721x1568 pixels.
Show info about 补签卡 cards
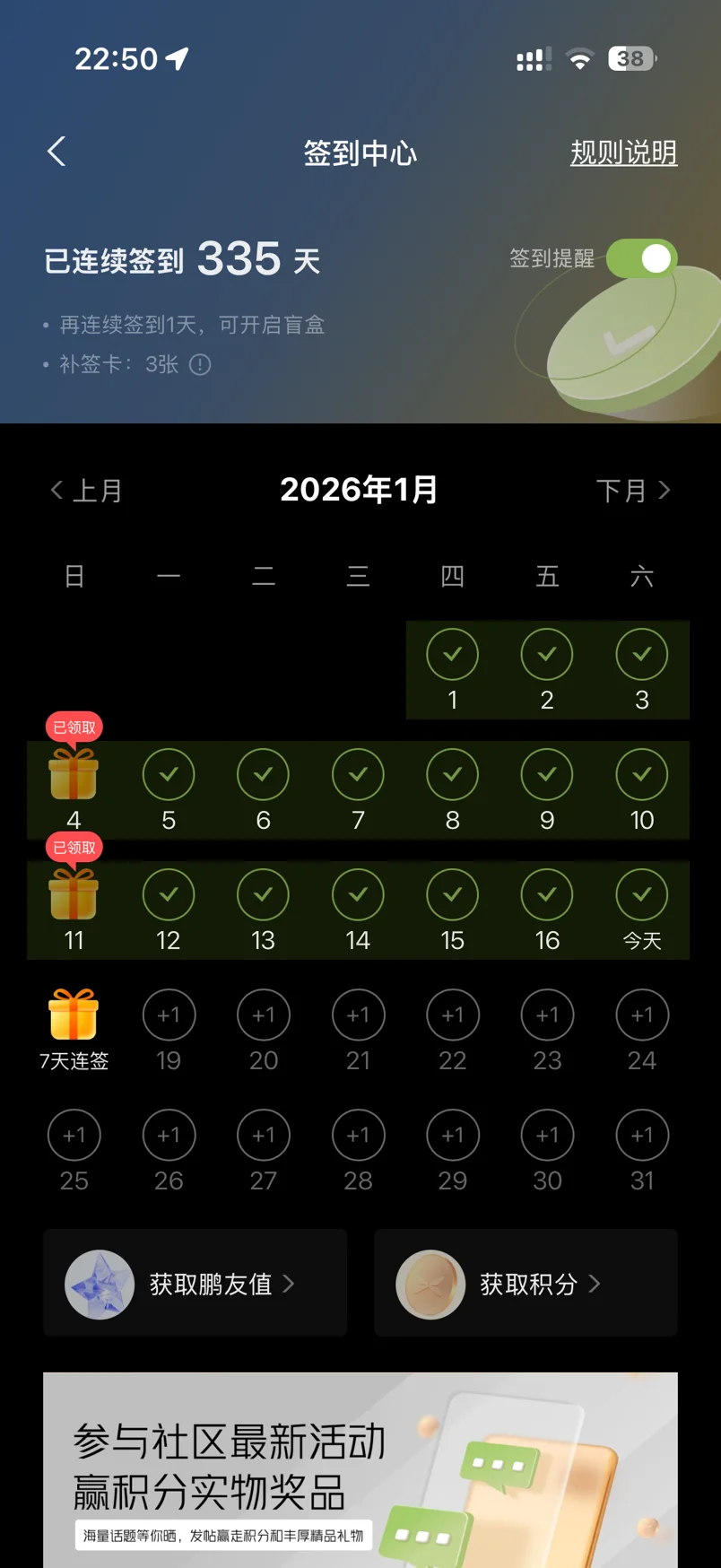[201, 365]
